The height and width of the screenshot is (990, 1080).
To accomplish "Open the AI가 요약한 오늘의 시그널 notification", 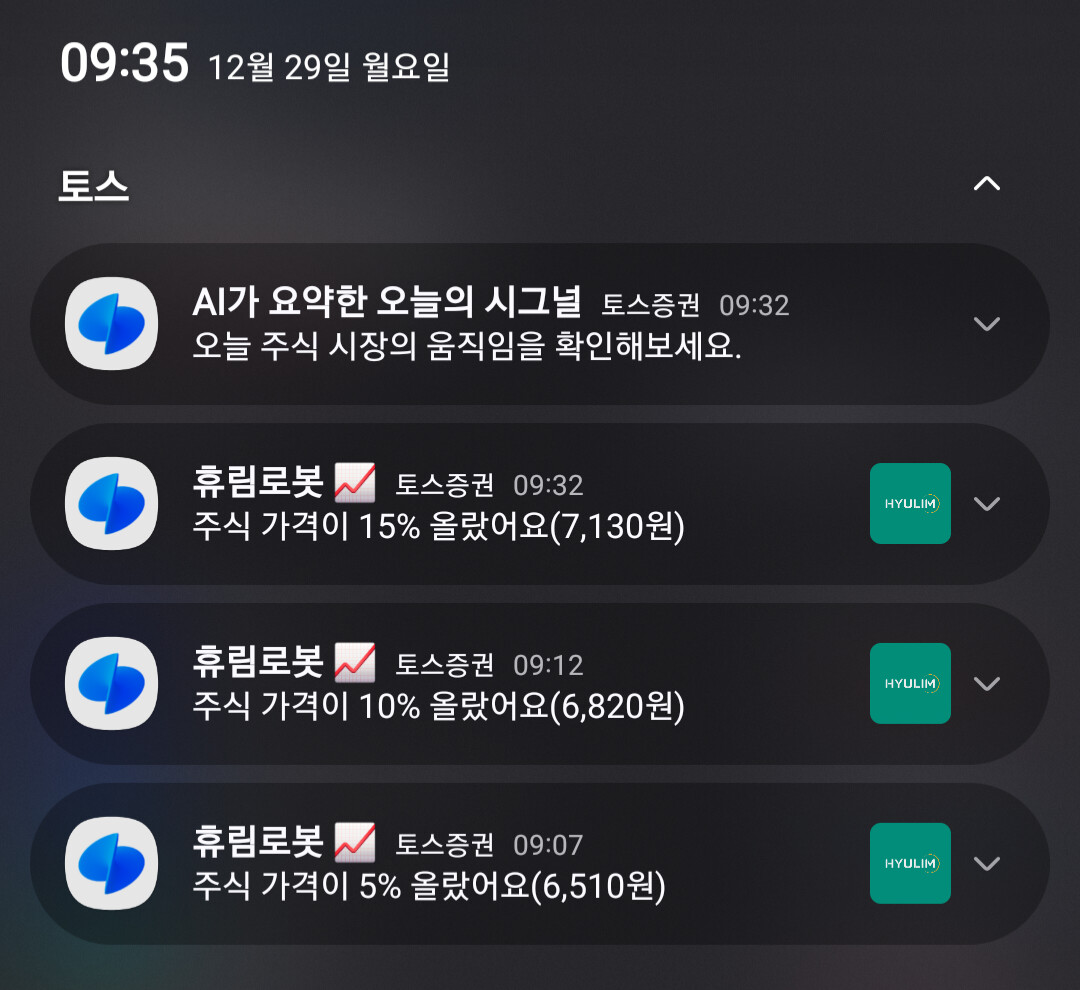I will coord(539,324).
